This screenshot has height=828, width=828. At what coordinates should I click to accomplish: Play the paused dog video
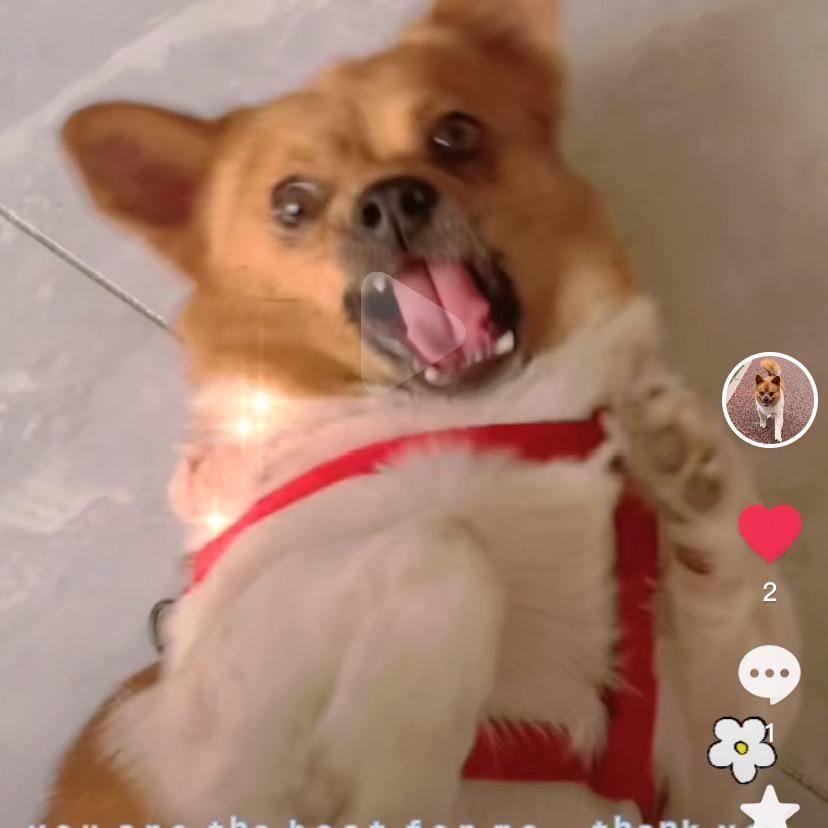point(411,329)
